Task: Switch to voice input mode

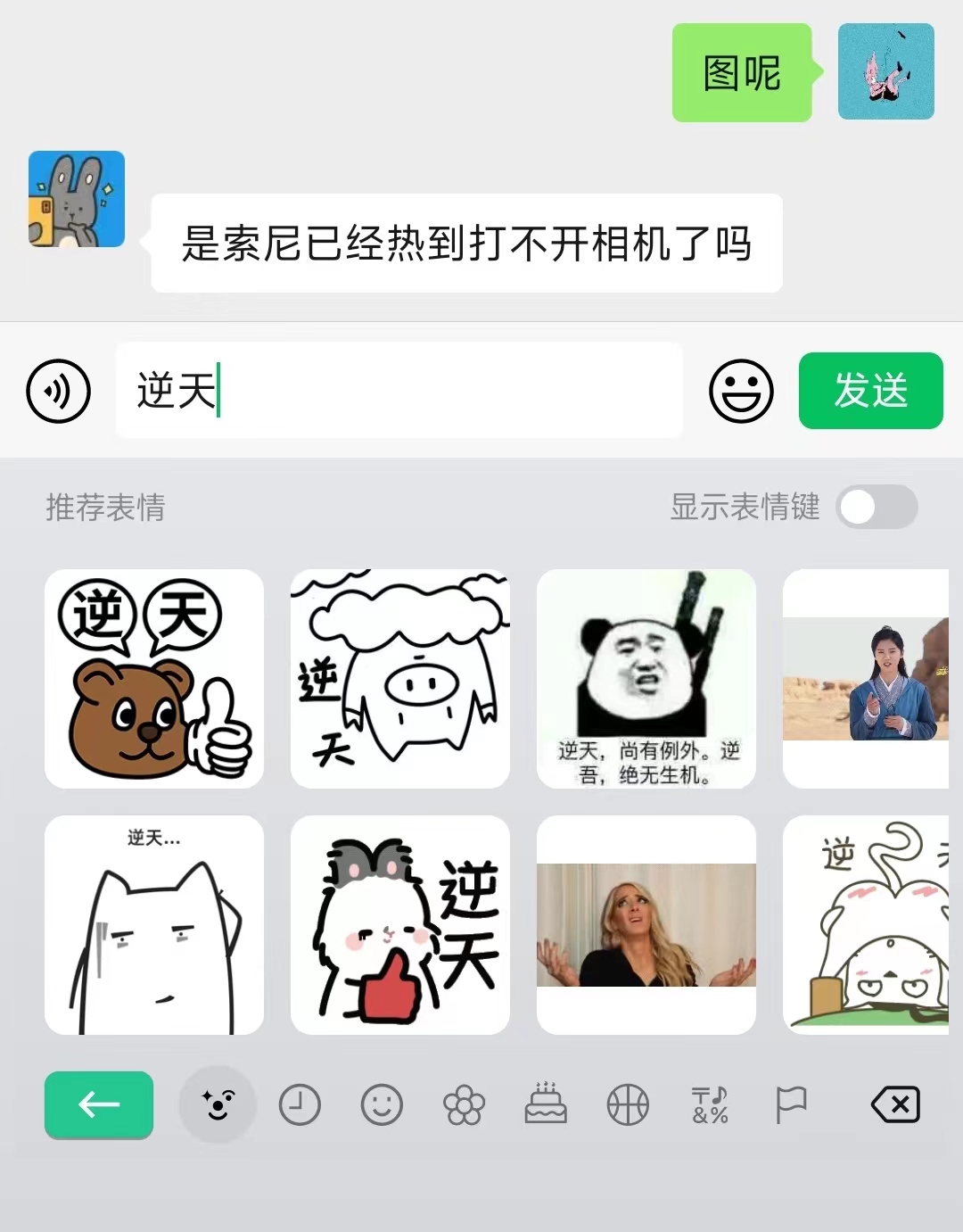Action: tap(59, 391)
